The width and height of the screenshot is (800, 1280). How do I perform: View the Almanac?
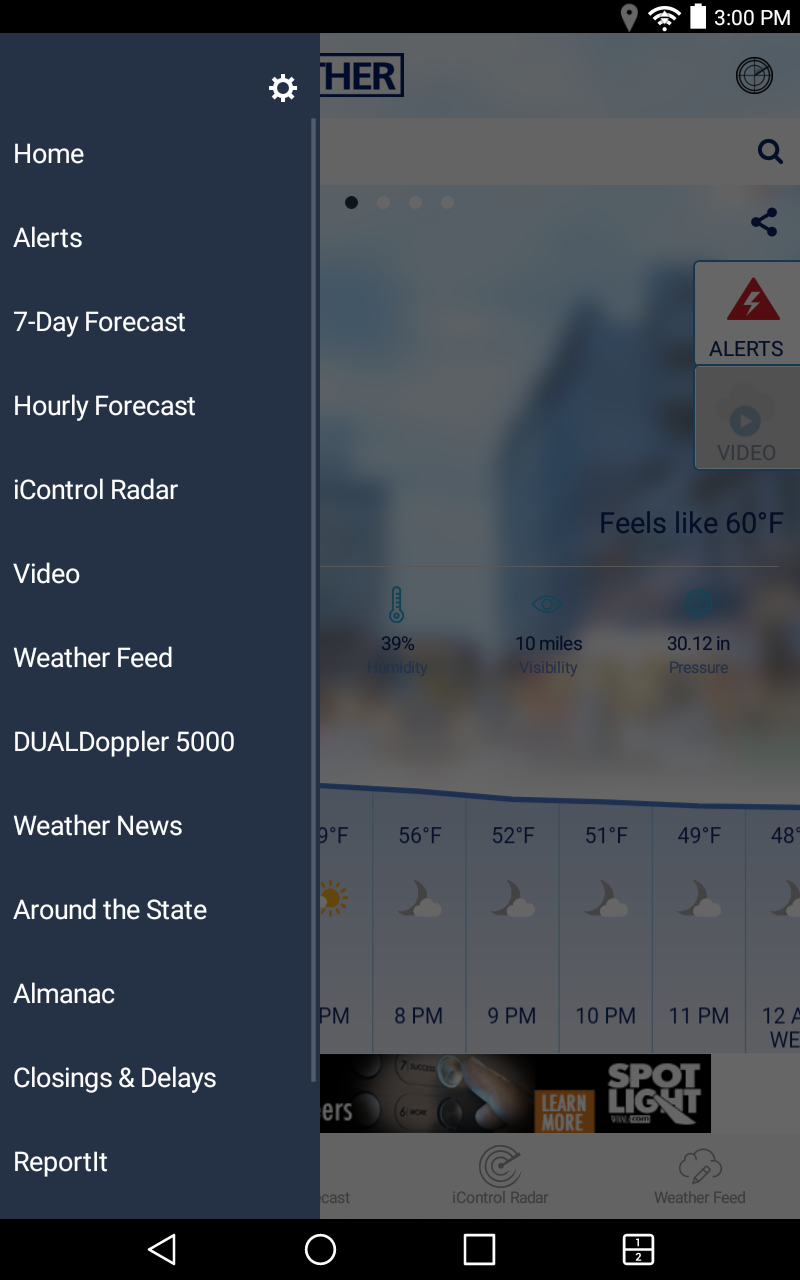(x=64, y=994)
